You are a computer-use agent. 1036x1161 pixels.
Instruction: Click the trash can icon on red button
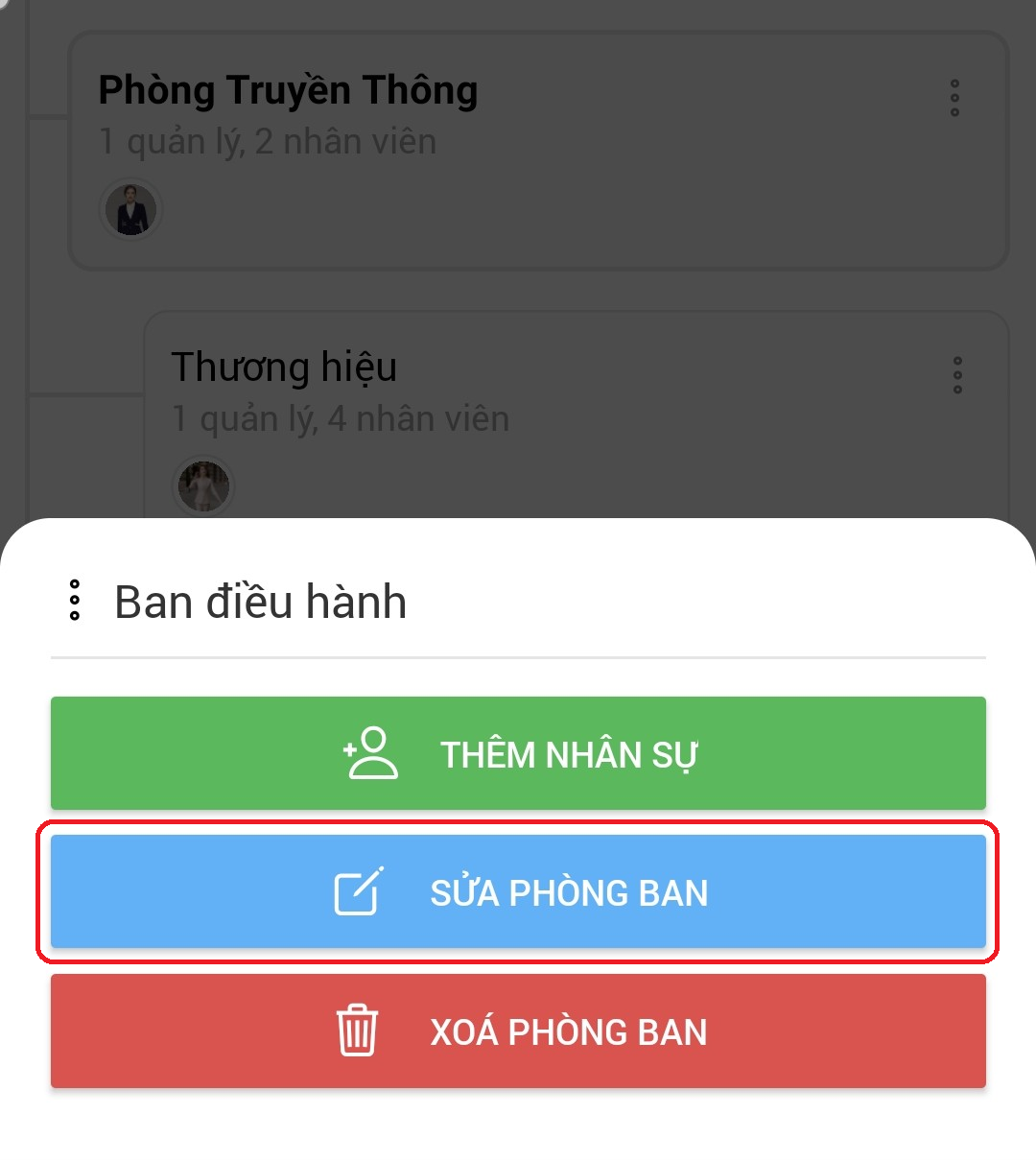pyautogui.click(x=356, y=1031)
